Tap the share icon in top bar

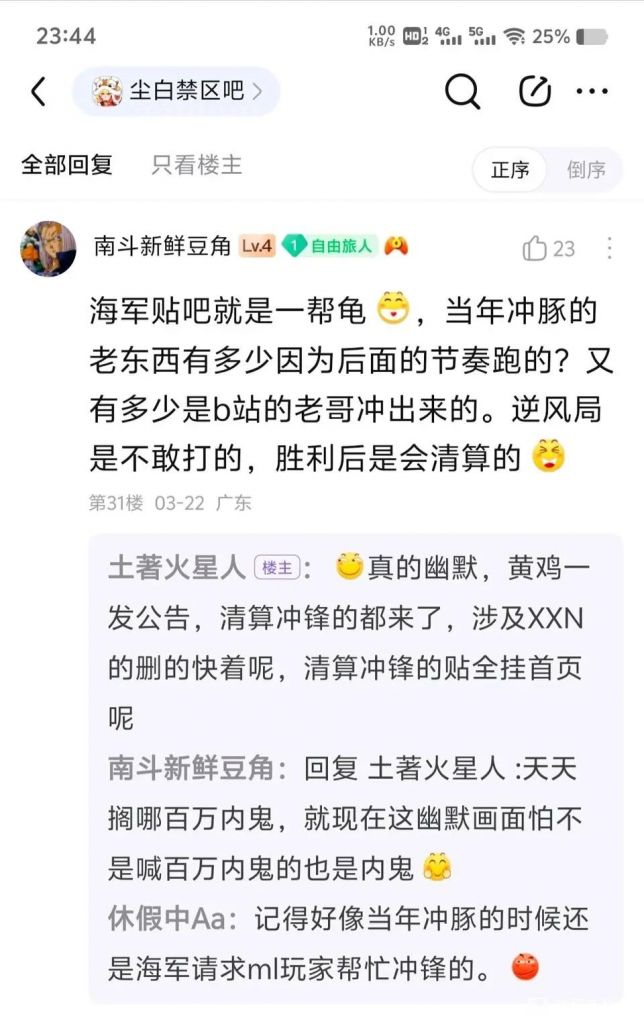point(535,92)
